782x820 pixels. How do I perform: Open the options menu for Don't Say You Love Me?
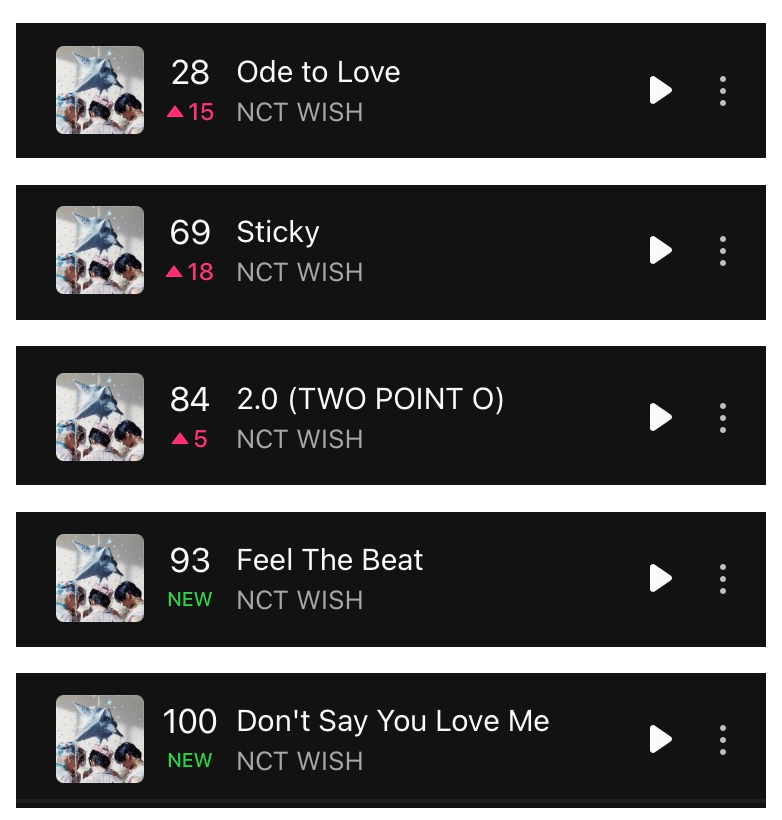tap(722, 739)
